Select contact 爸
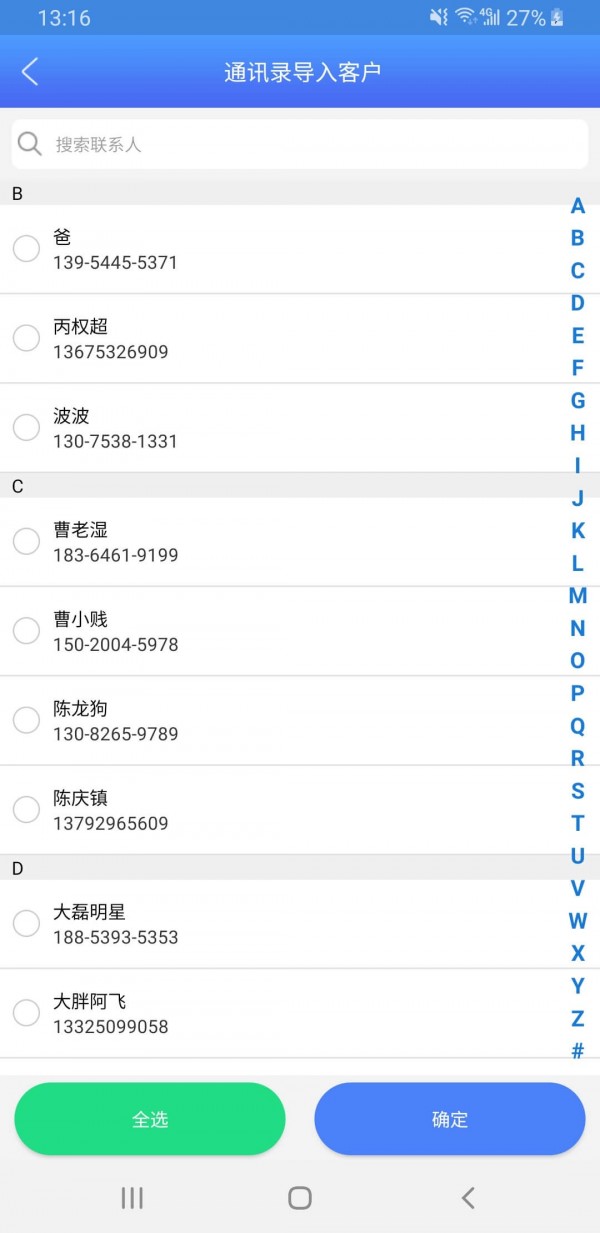Screen dimensions: 600x1233 tap(26, 249)
